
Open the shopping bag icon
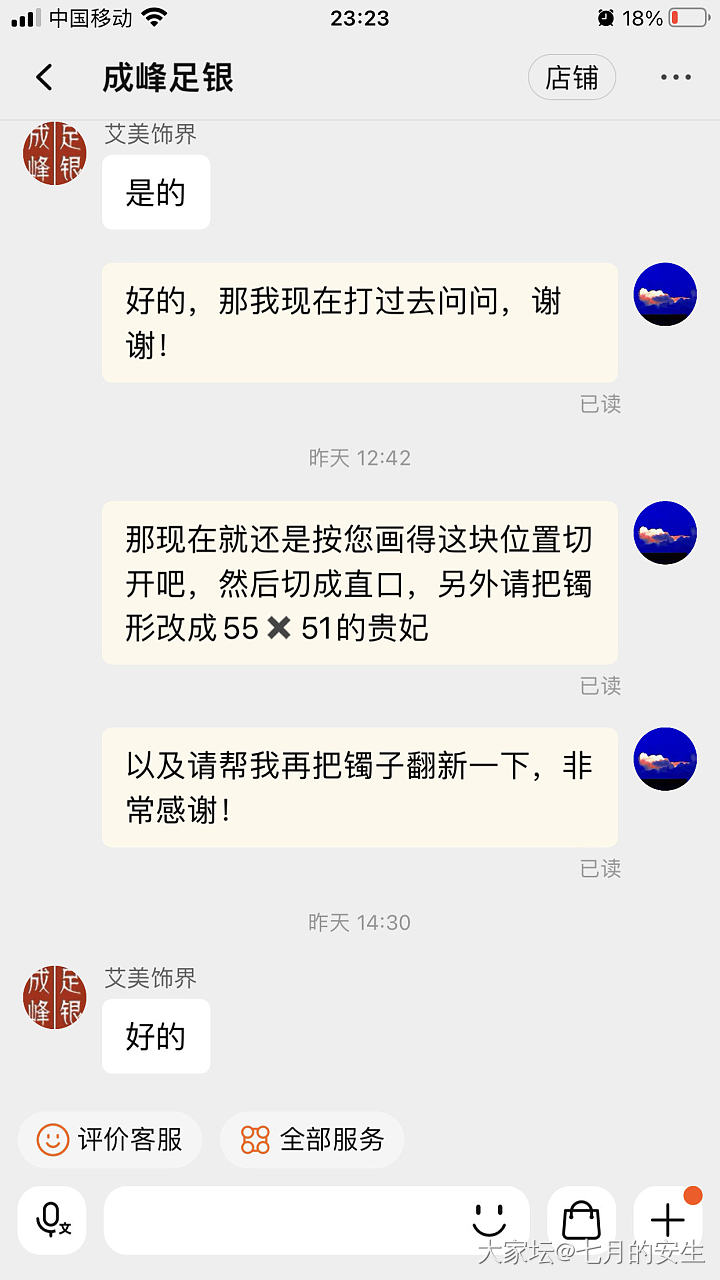pos(581,1220)
